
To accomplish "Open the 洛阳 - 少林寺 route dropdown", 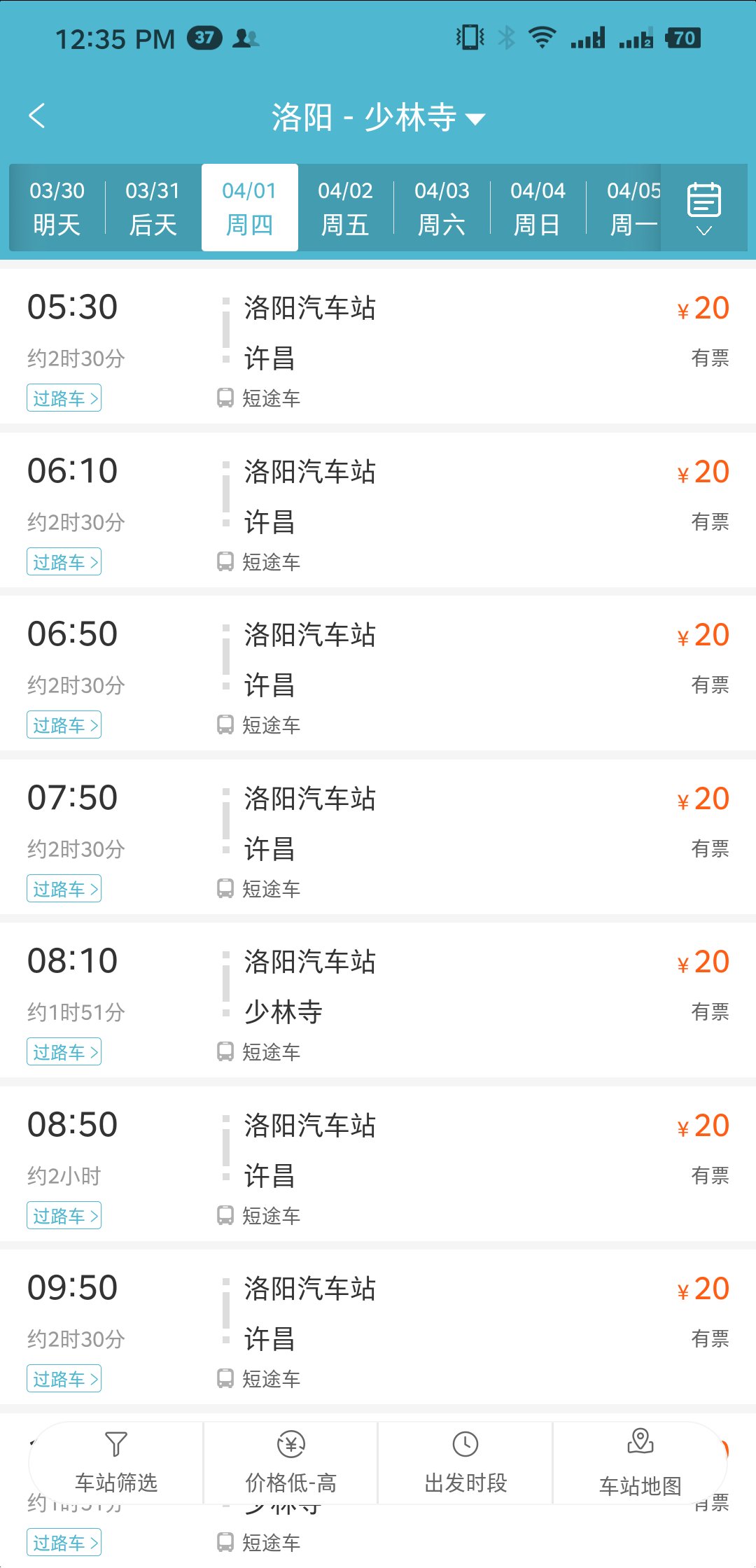I will tap(378, 118).
